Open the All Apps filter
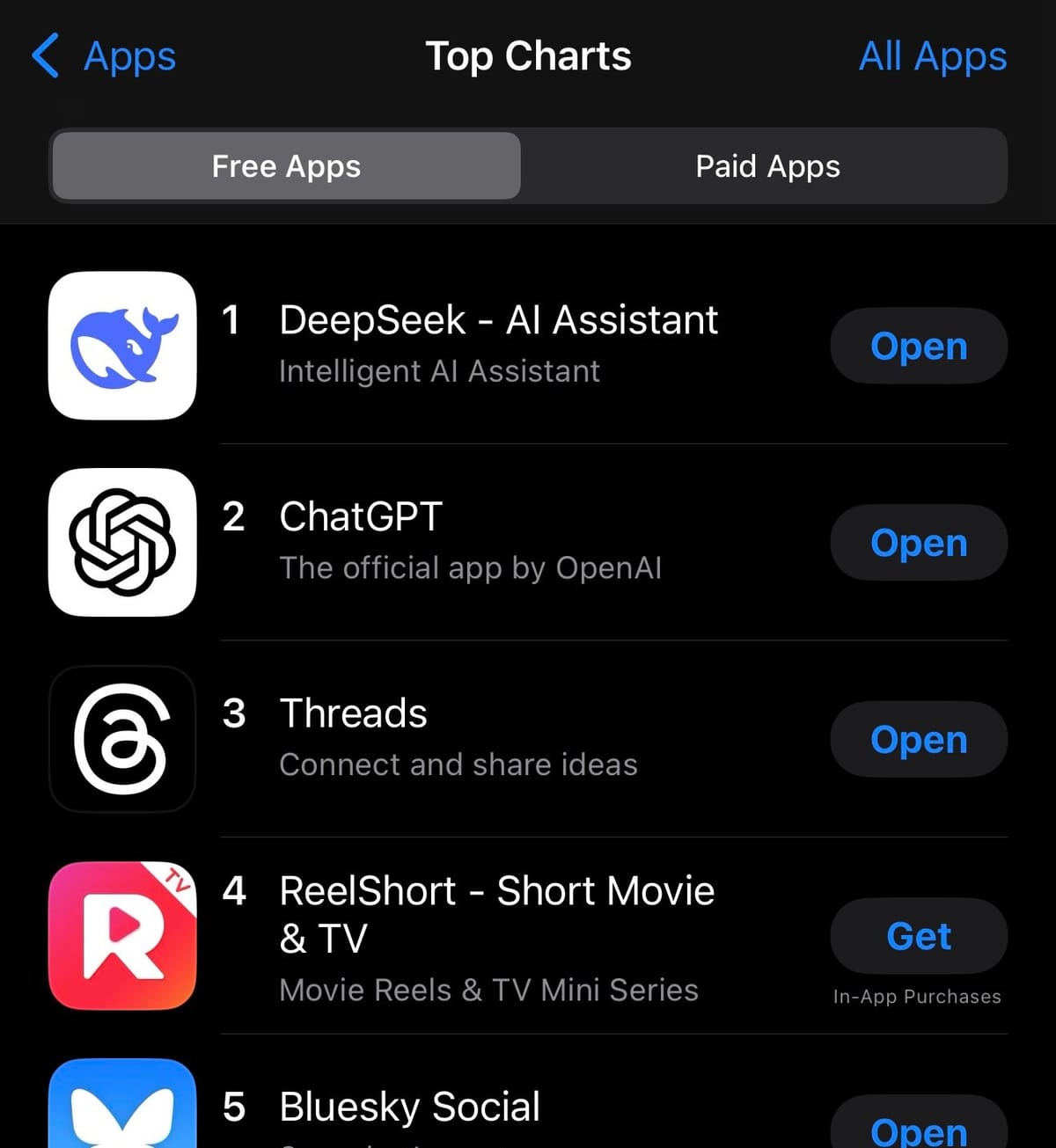1056x1148 pixels. [932, 56]
